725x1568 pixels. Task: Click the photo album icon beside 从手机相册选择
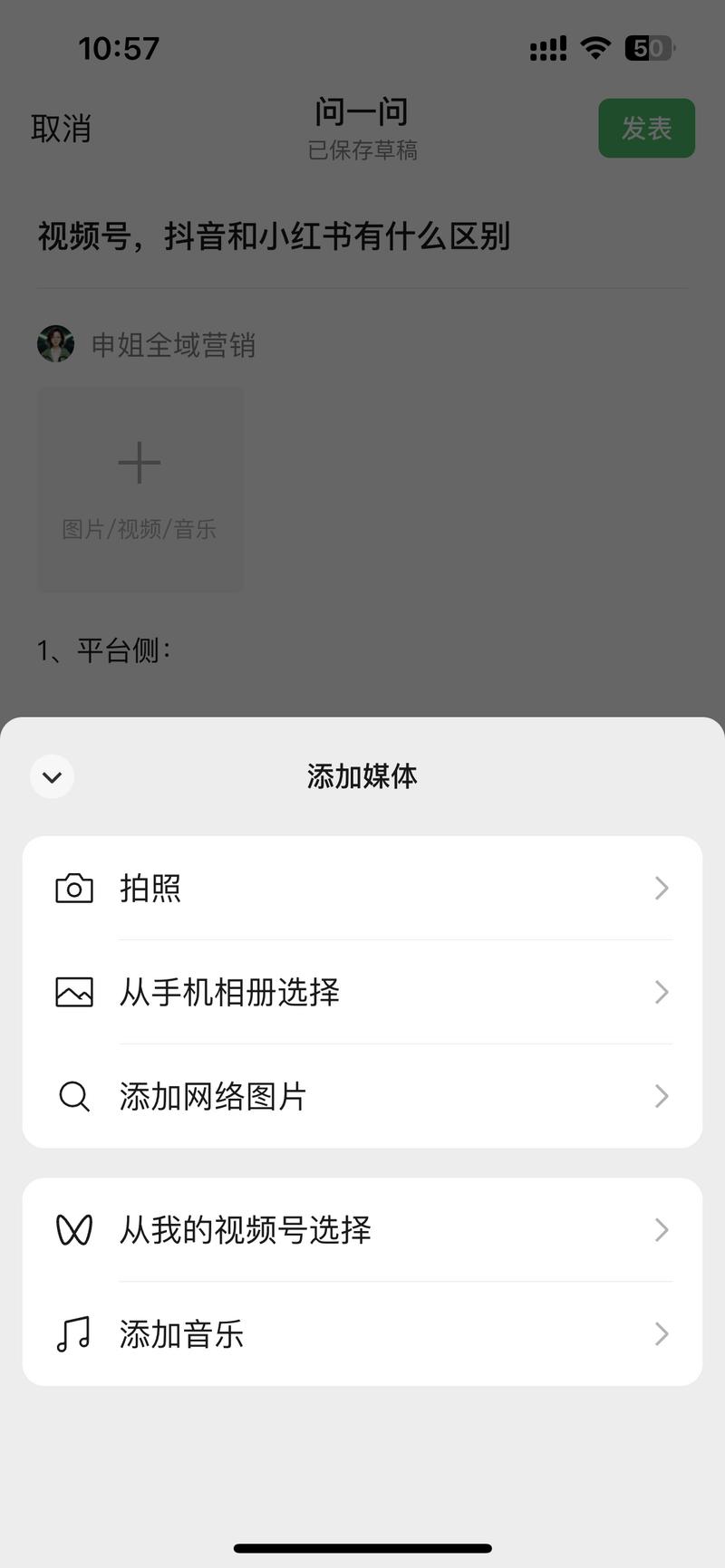(73, 992)
